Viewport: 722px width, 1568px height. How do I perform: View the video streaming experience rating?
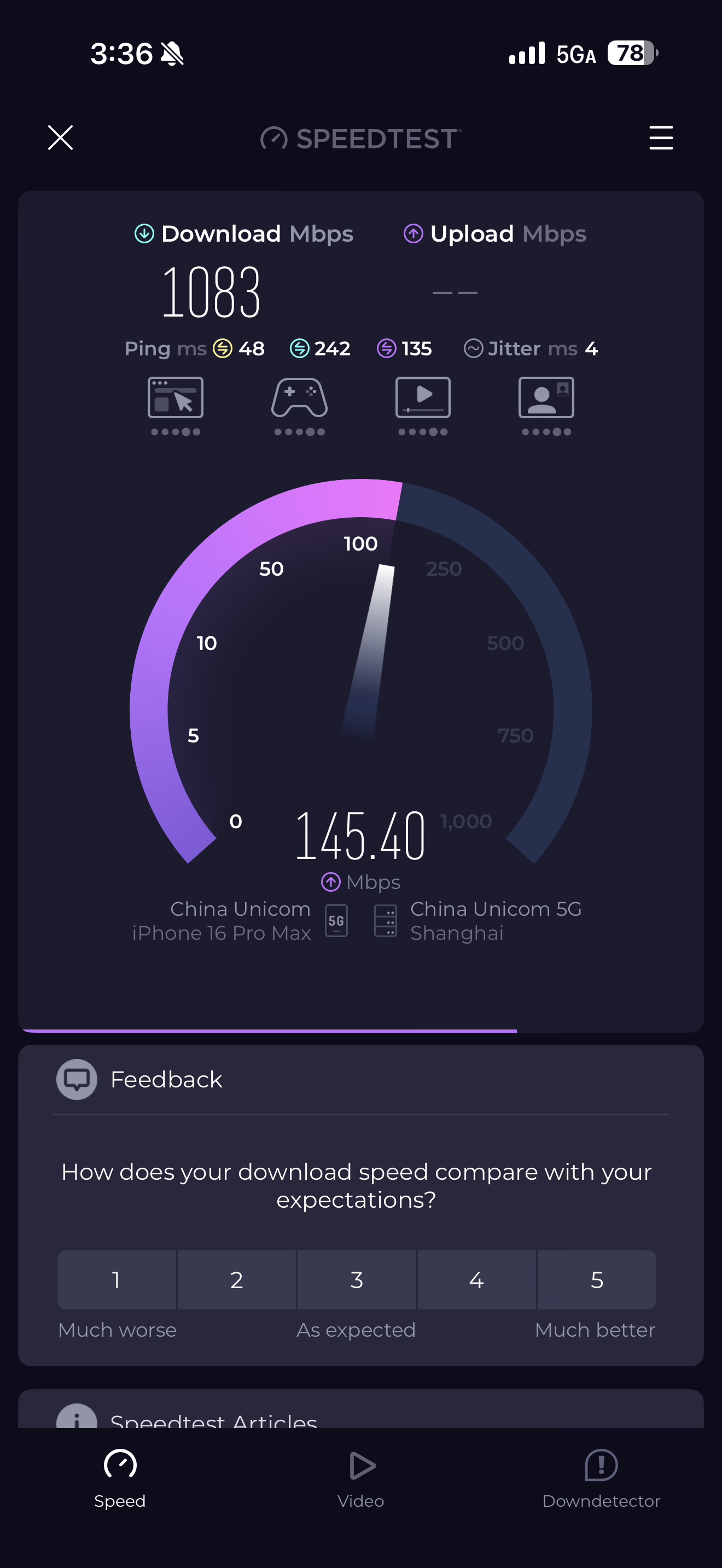[423, 398]
